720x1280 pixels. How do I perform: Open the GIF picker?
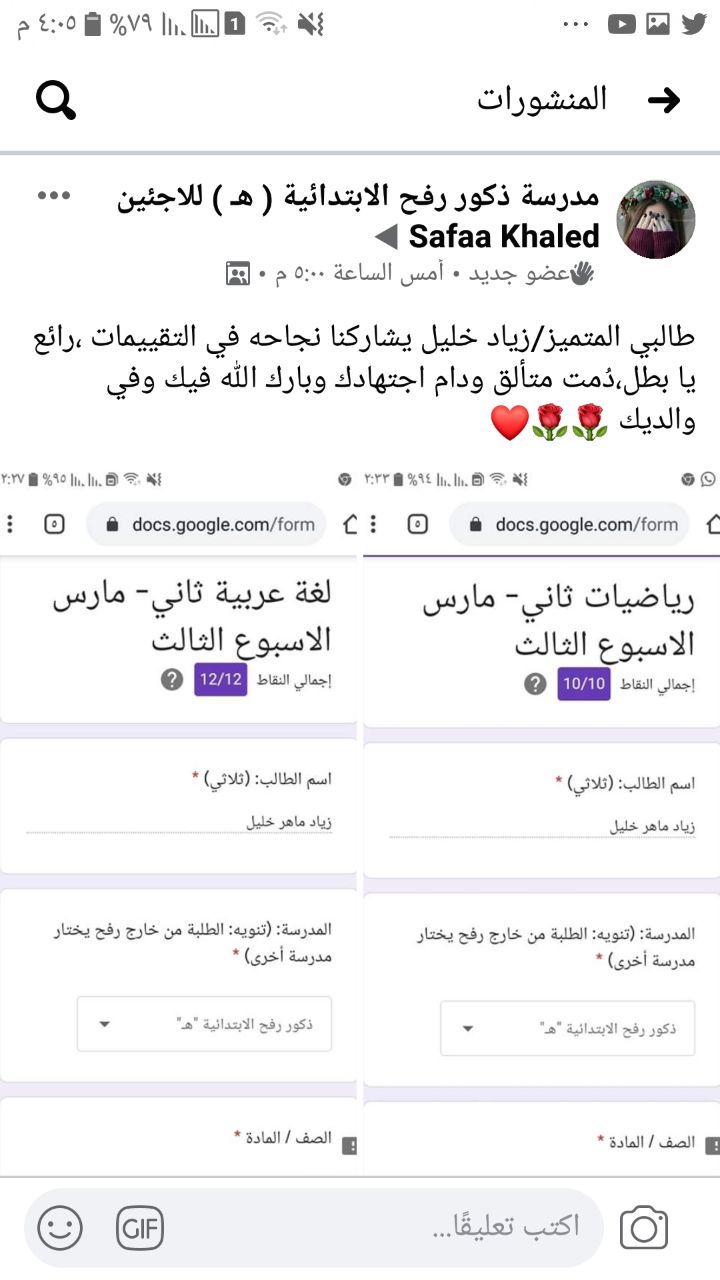click(140, 1227)
